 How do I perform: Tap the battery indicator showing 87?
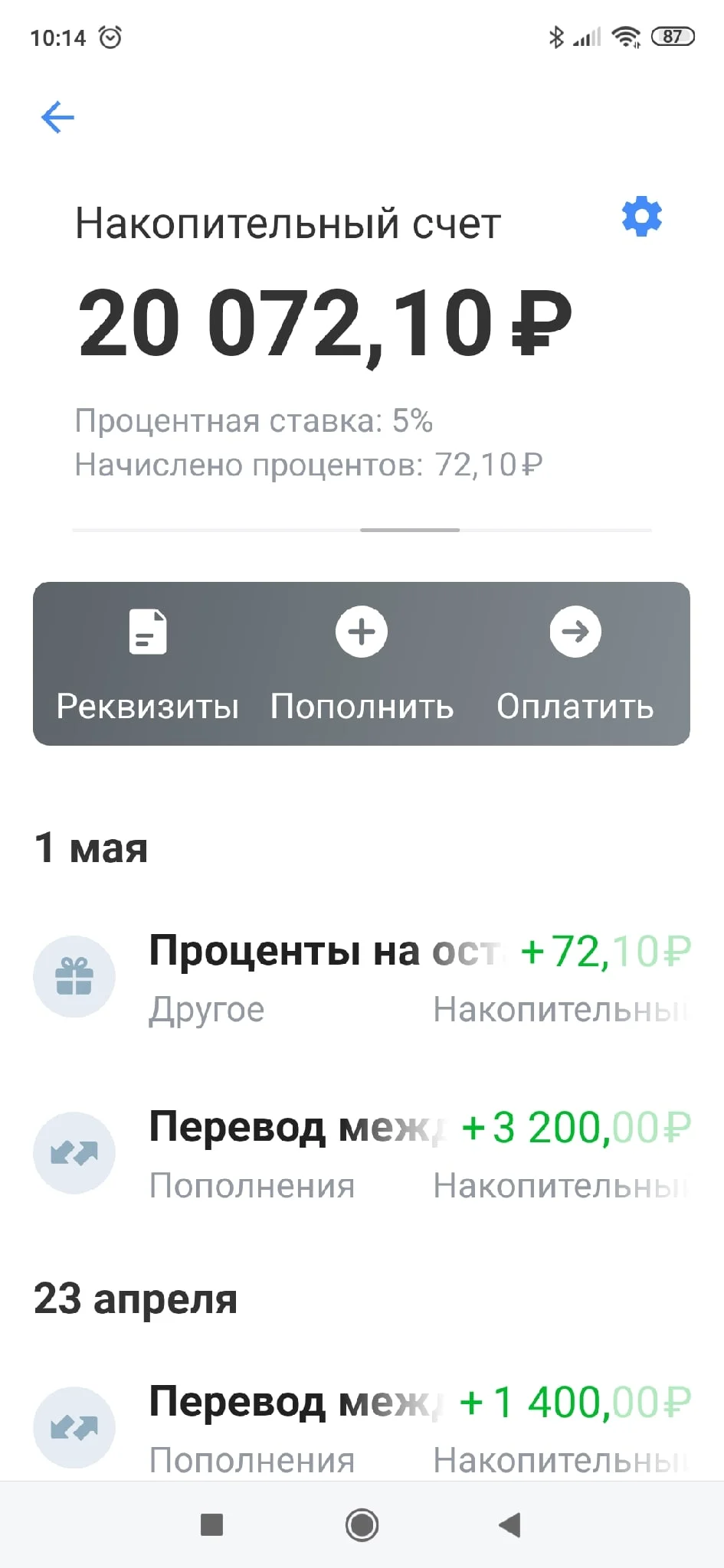673,36
